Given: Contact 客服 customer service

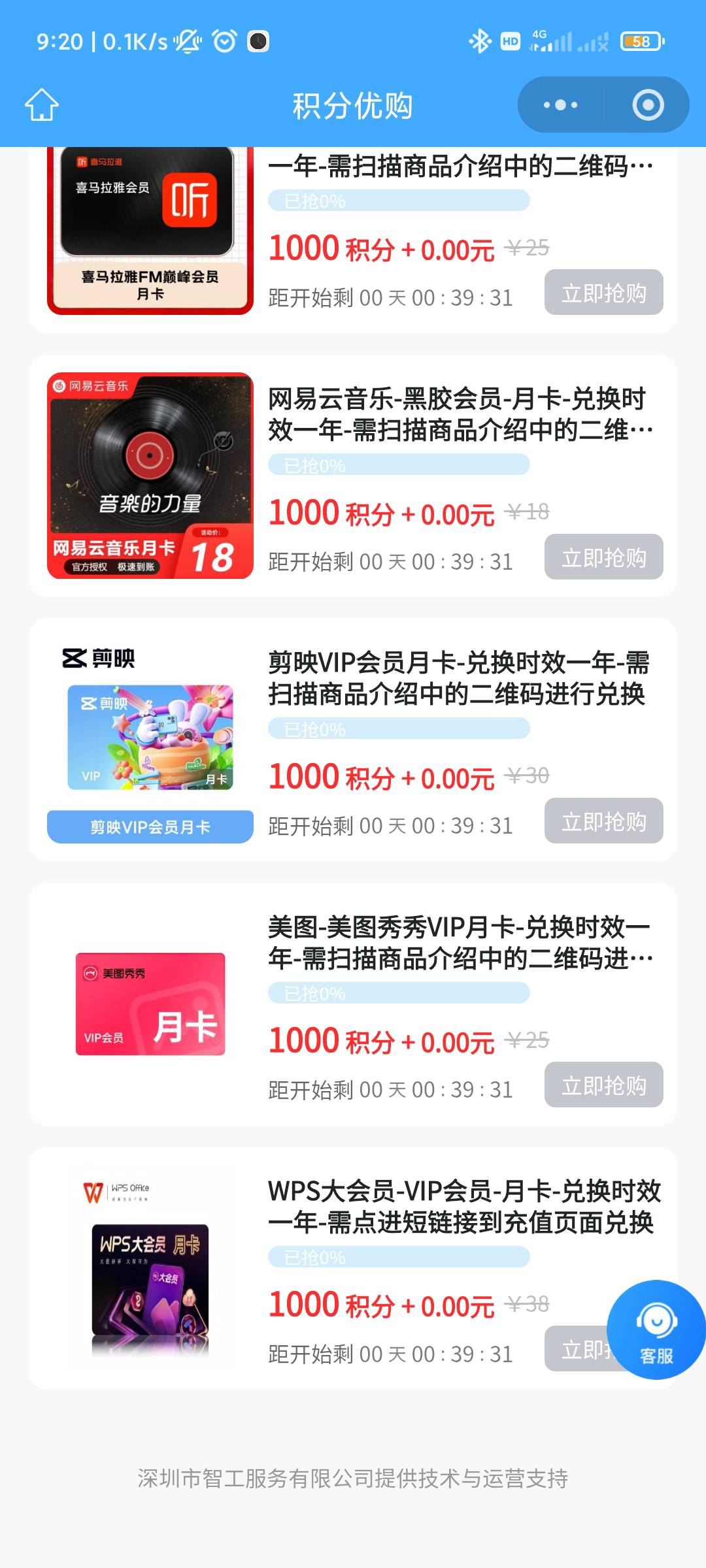Looking at the screenshot, I should coord(656,1330).
